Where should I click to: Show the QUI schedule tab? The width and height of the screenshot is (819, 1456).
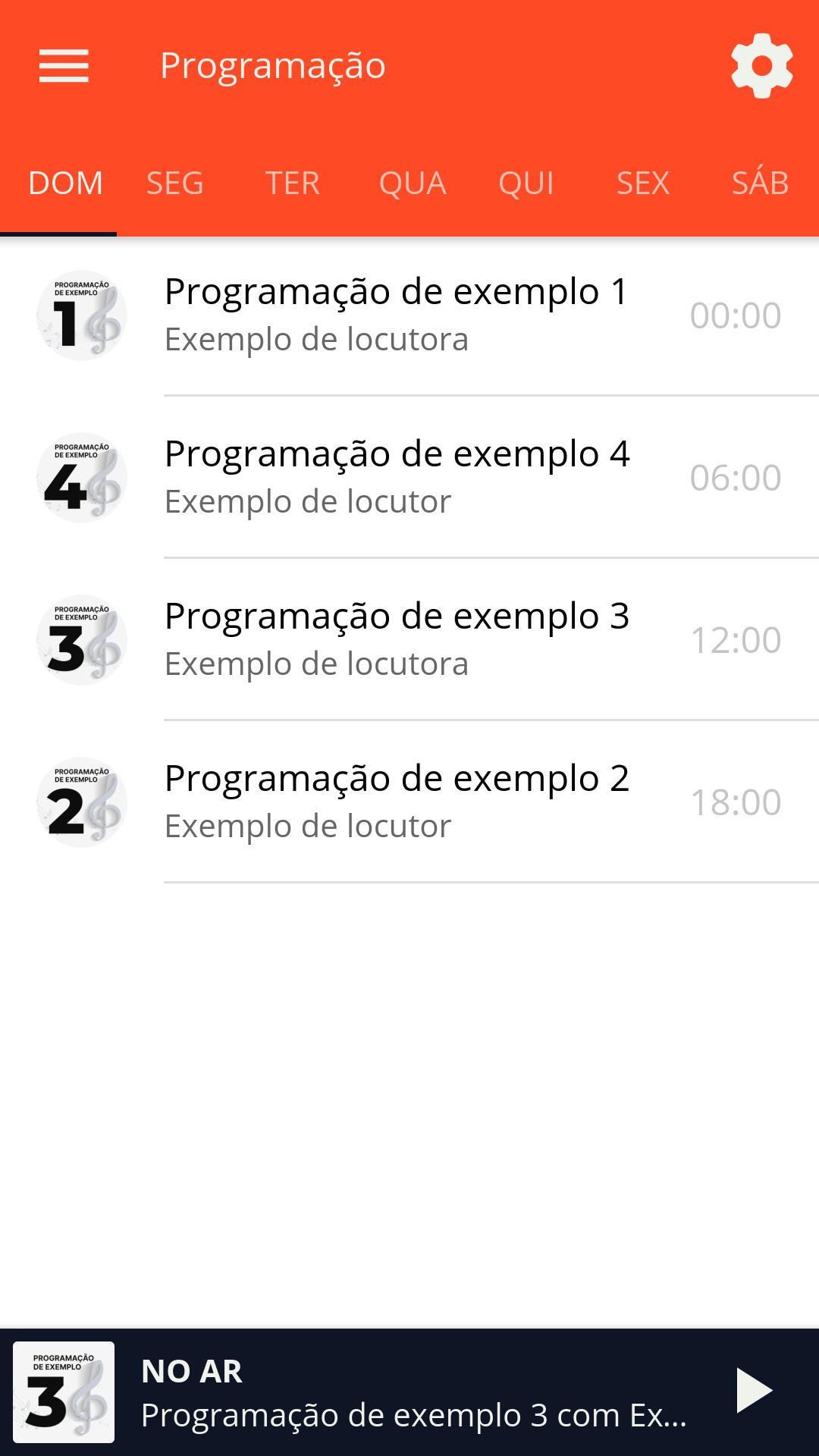(526, 183)
